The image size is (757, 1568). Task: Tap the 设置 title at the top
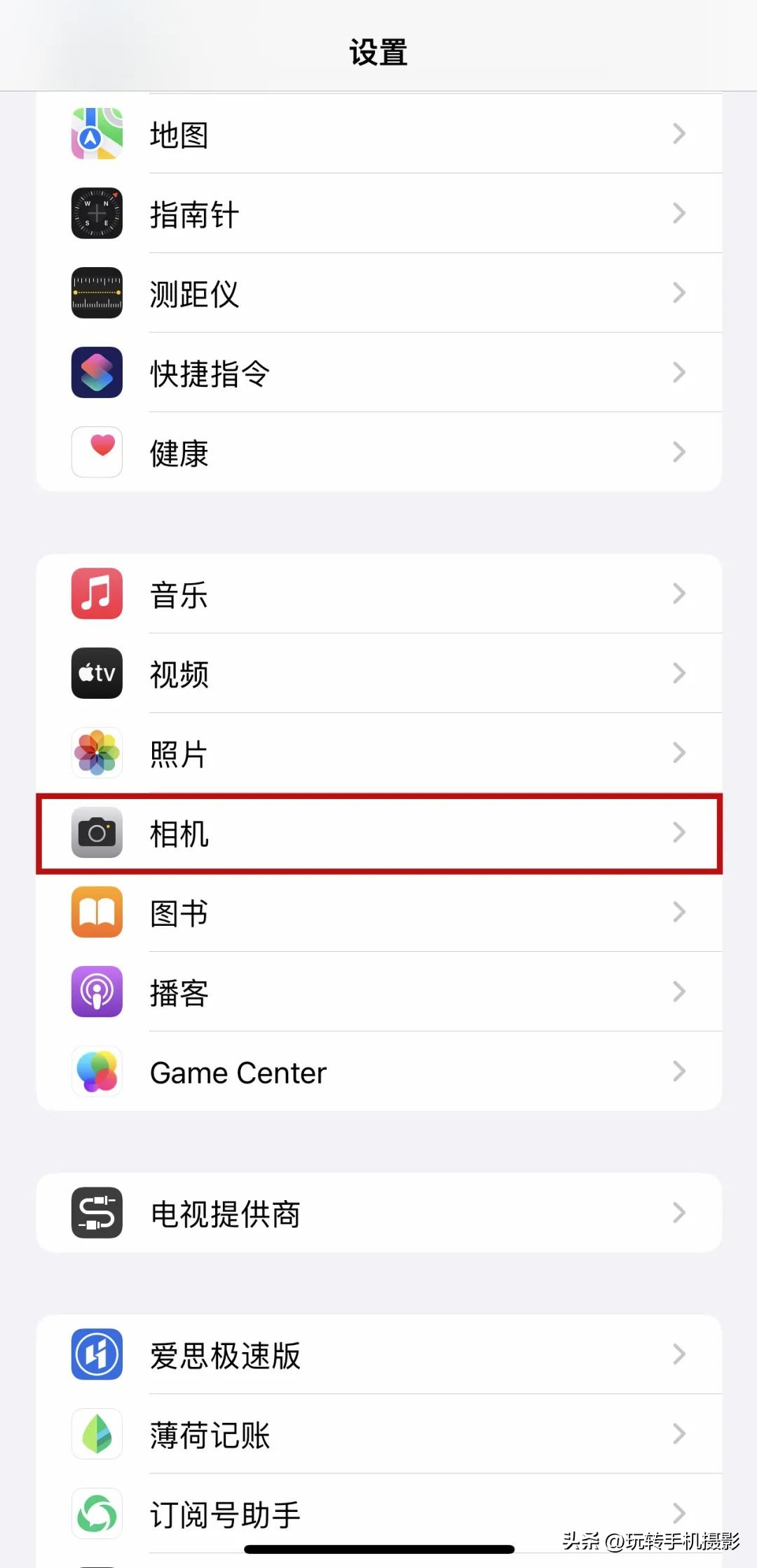point(378,53)
